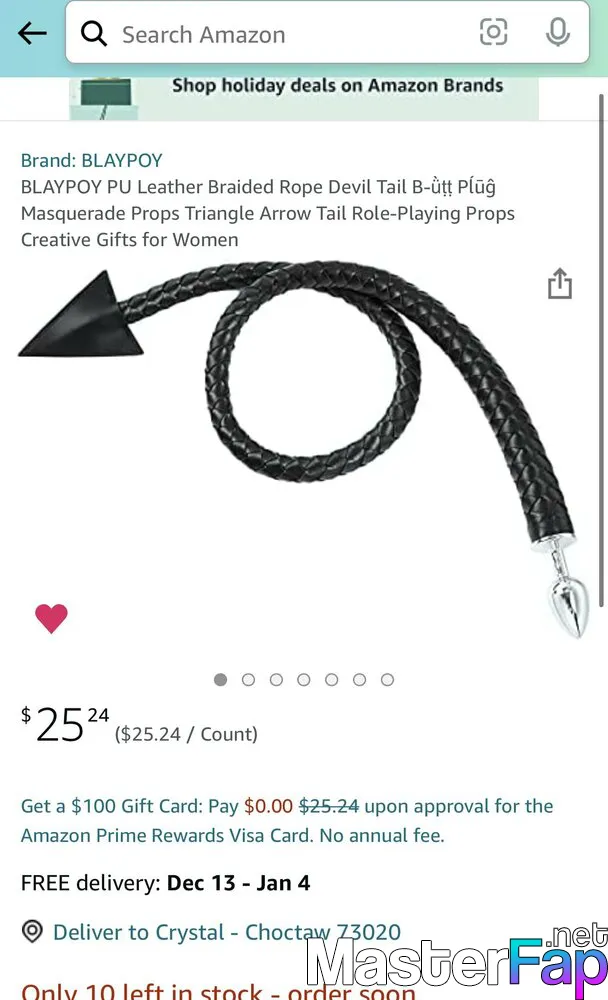The height and width of the screenshot is (1000, 608).
Task: Tap the heart to save the item
Action: coord(51,618)
